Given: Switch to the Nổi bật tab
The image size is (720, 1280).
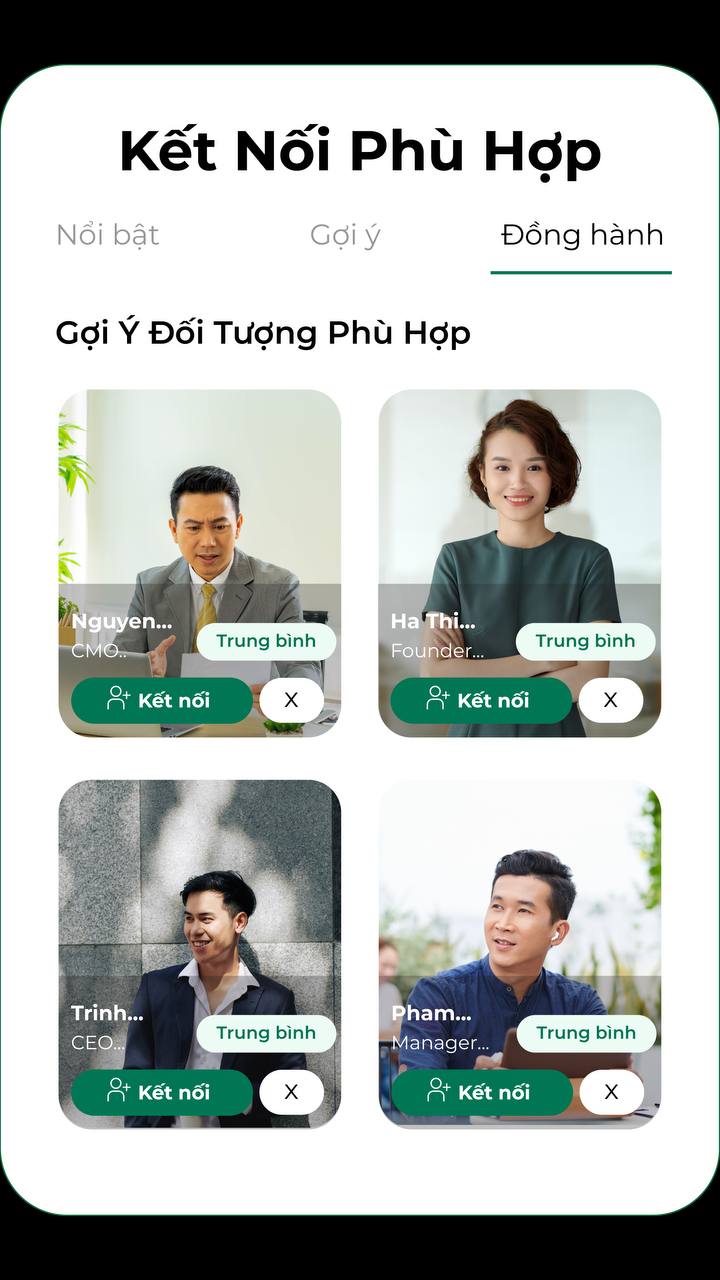Looking at the screenshot, I should (108, 235).
